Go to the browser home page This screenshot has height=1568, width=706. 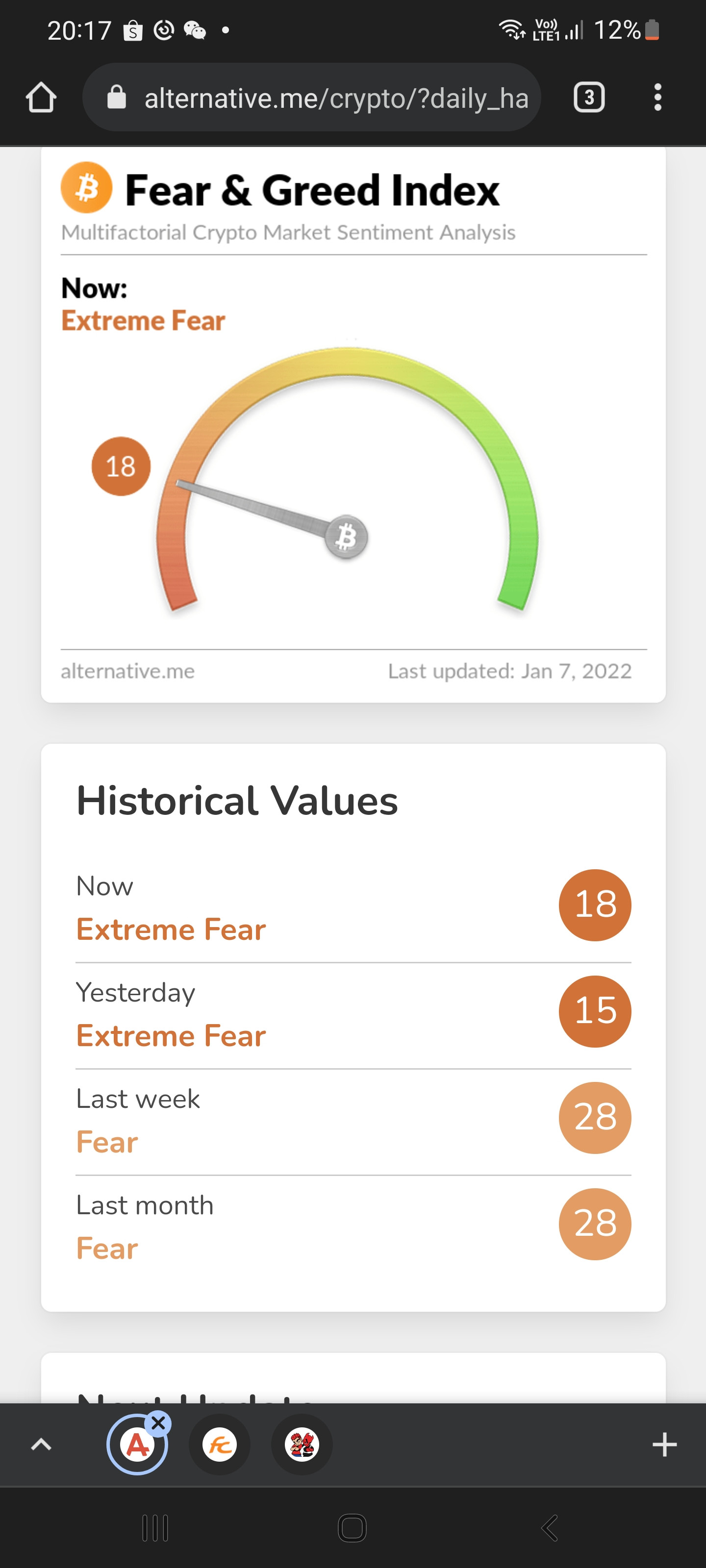[41, 98]
